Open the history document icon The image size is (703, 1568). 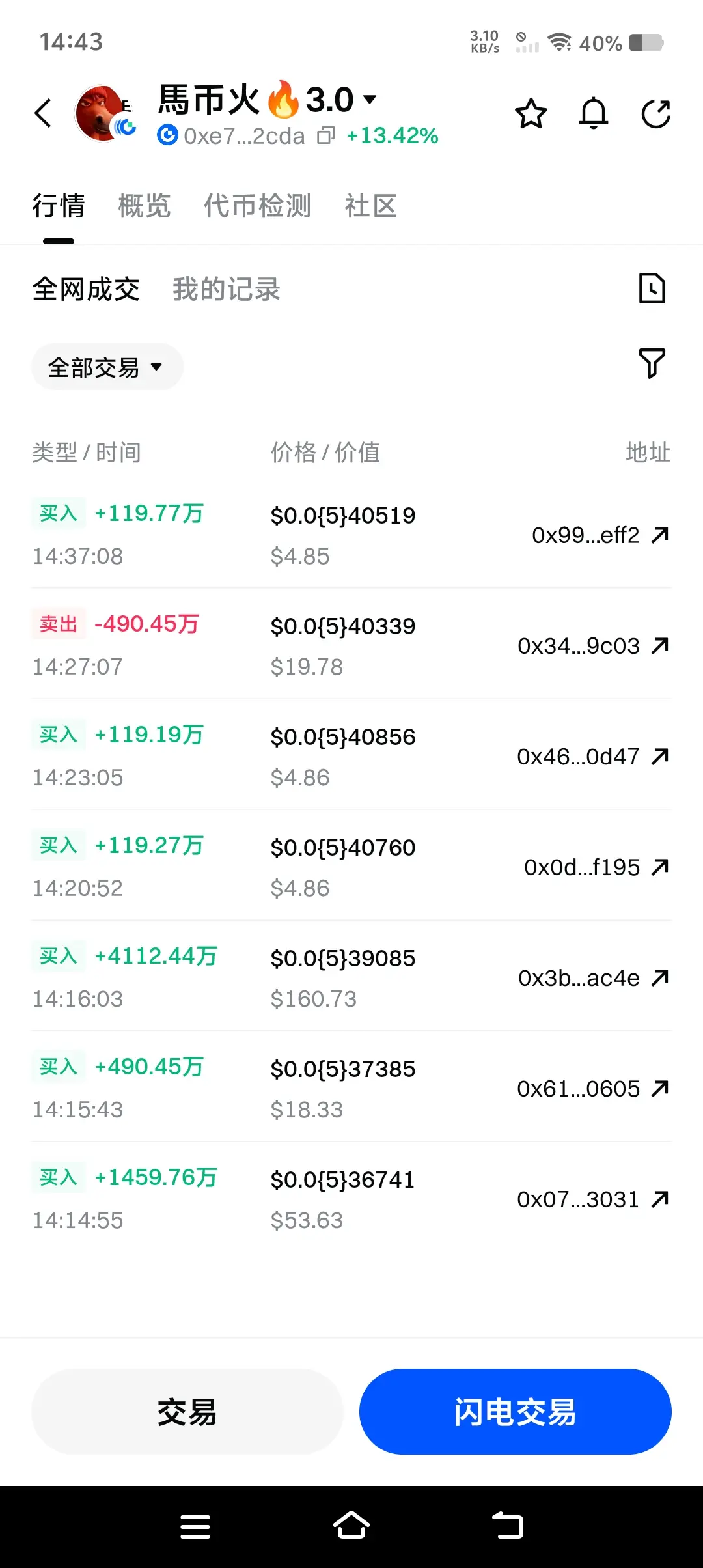pos(652,288)
